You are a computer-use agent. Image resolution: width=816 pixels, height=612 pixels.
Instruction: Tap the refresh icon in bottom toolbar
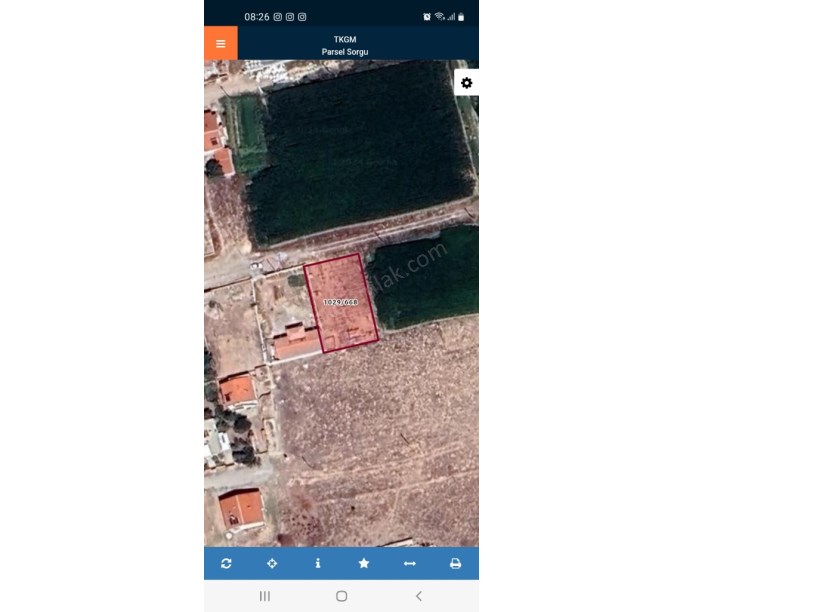pyautogui.click(x=226, y=564)
